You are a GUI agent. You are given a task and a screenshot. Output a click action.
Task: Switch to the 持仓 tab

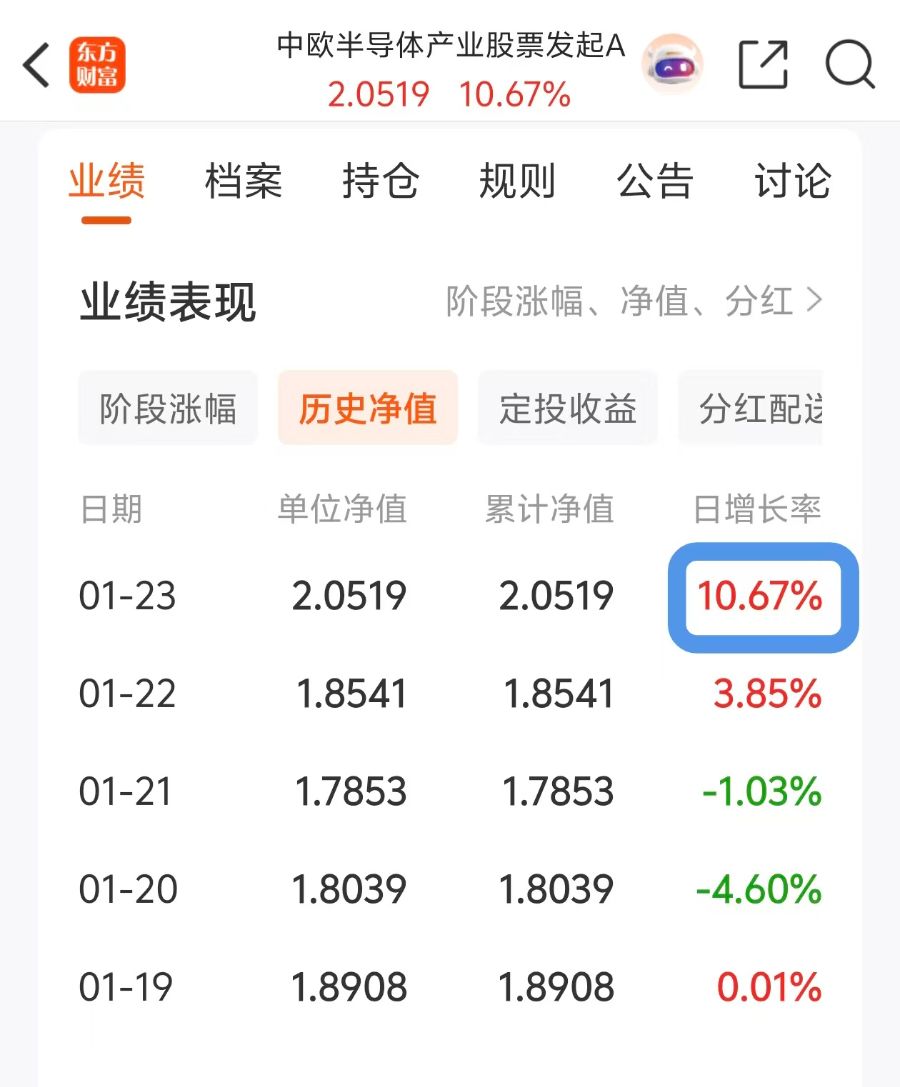pyautogui.click(x=380, y=182)
